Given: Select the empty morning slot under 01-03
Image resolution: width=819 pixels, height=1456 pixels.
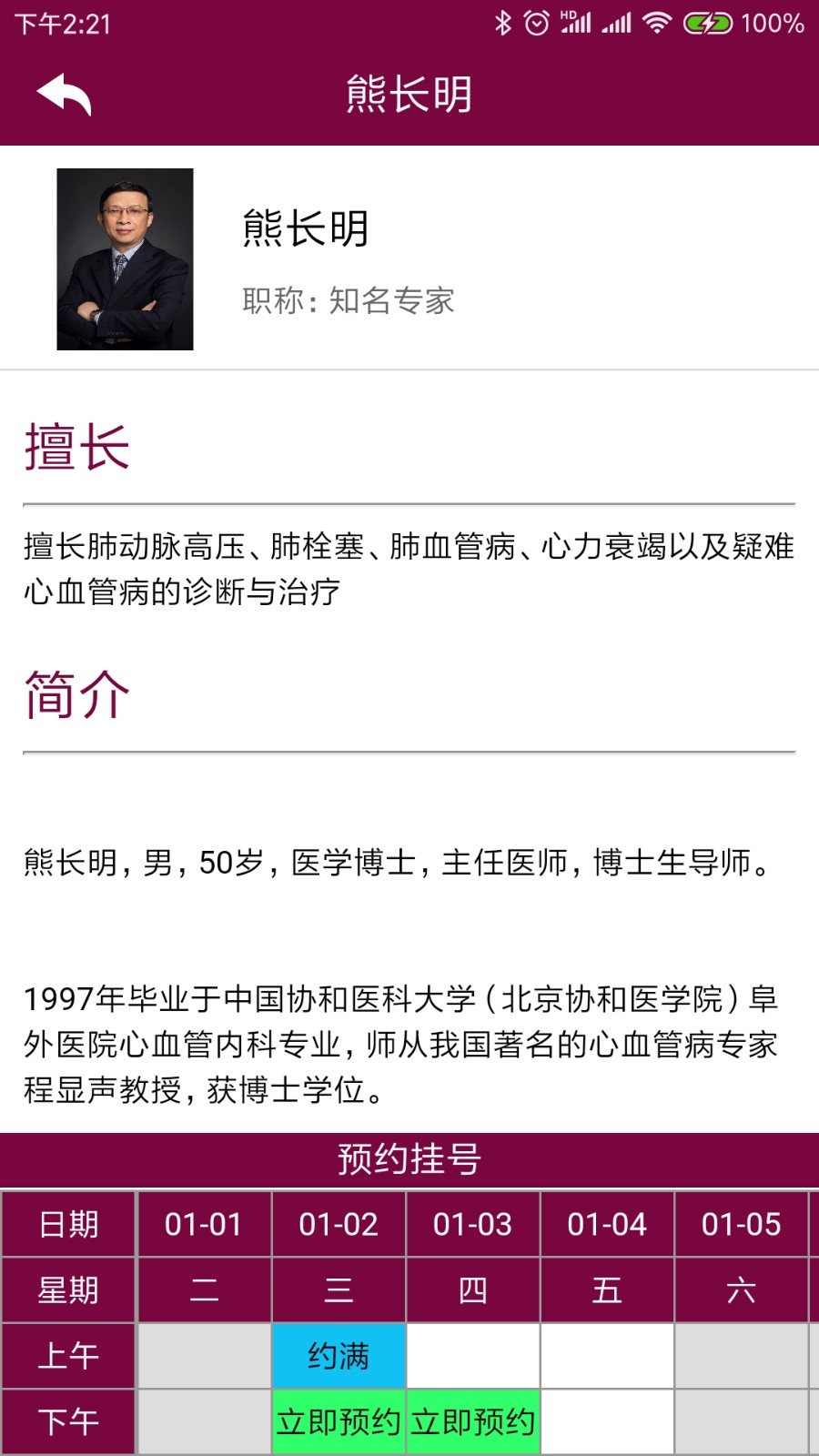Looking at the screenshot, I should coord(472,1356).
